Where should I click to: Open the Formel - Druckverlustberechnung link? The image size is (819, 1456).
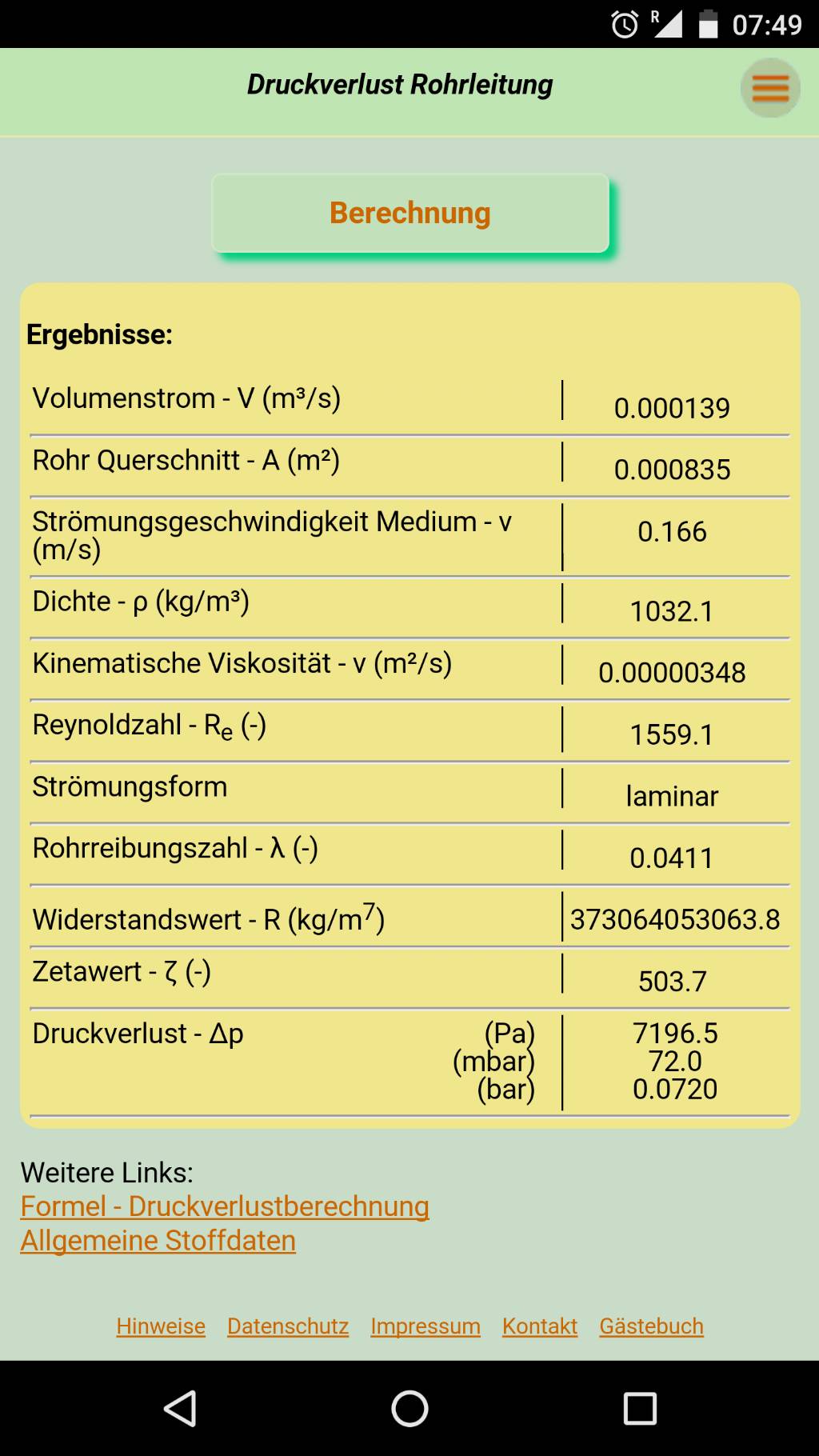click(225, 1206)
